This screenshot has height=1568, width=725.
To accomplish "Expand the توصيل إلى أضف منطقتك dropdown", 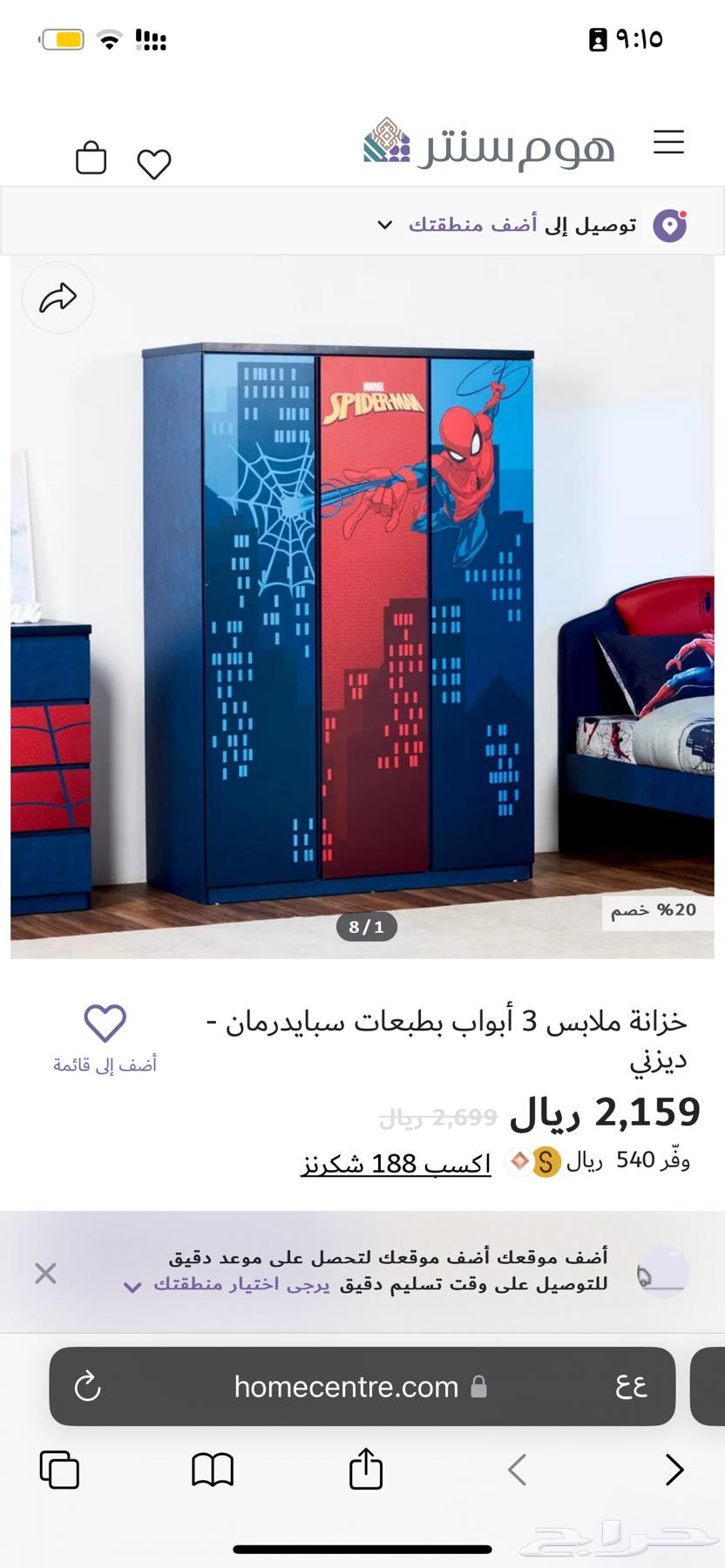I will [383, 225].
